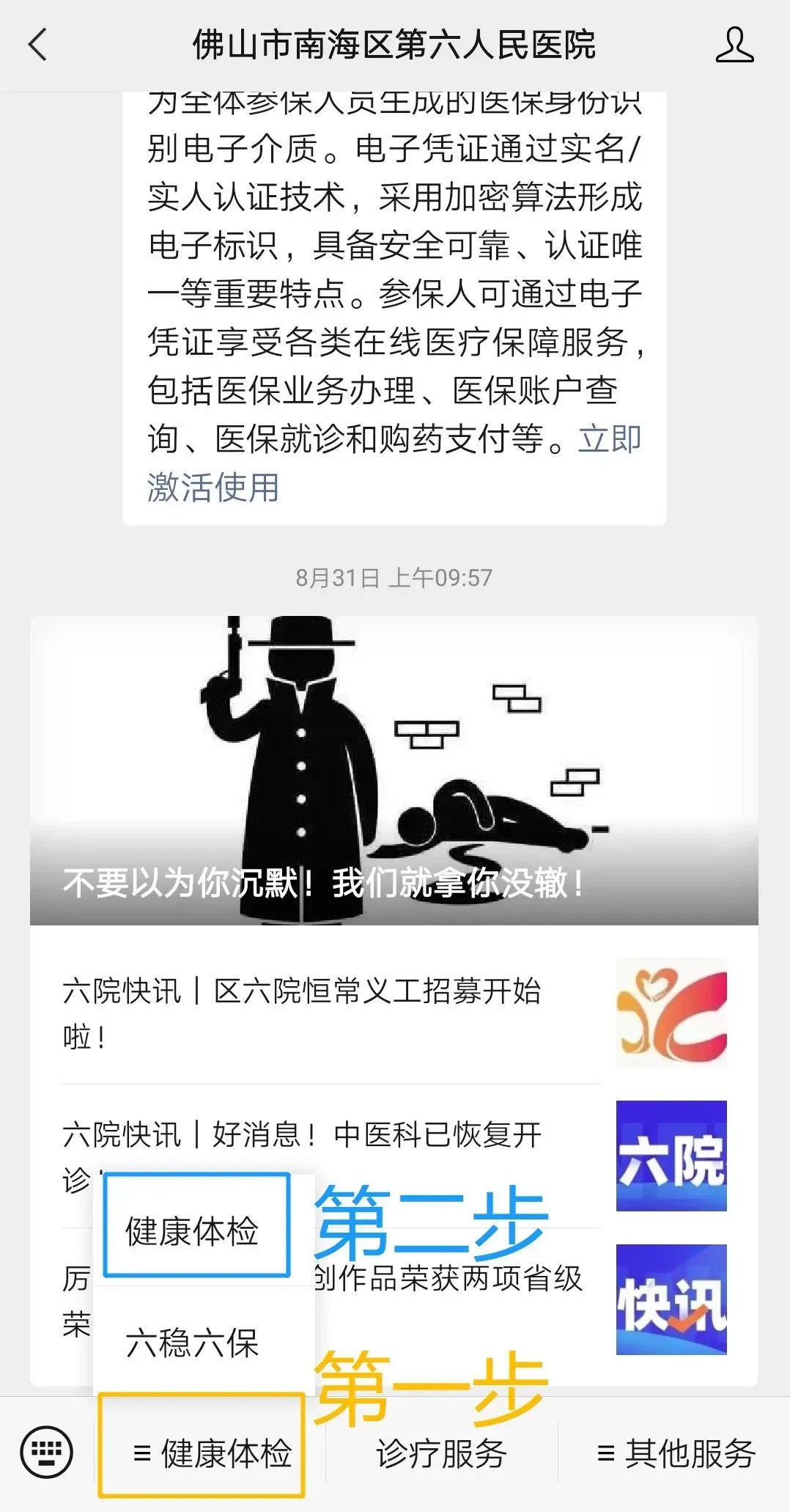This screenshot has width=790, height=1512.
Task: Switch to keyboard input mode
Action: coord(46,1453)
